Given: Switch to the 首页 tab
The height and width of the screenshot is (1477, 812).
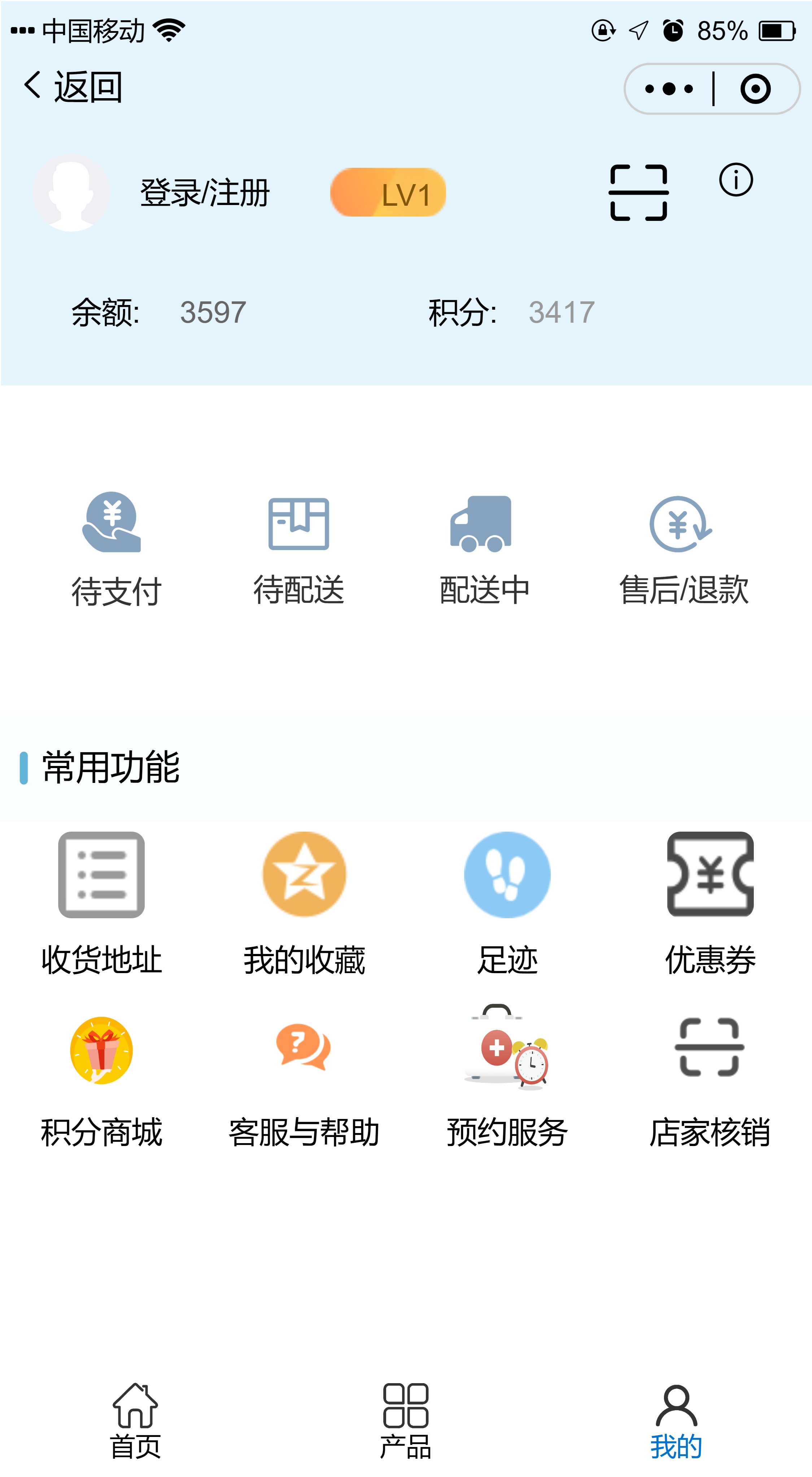Looking at the screenshot, I should (x=135, y=1421).
